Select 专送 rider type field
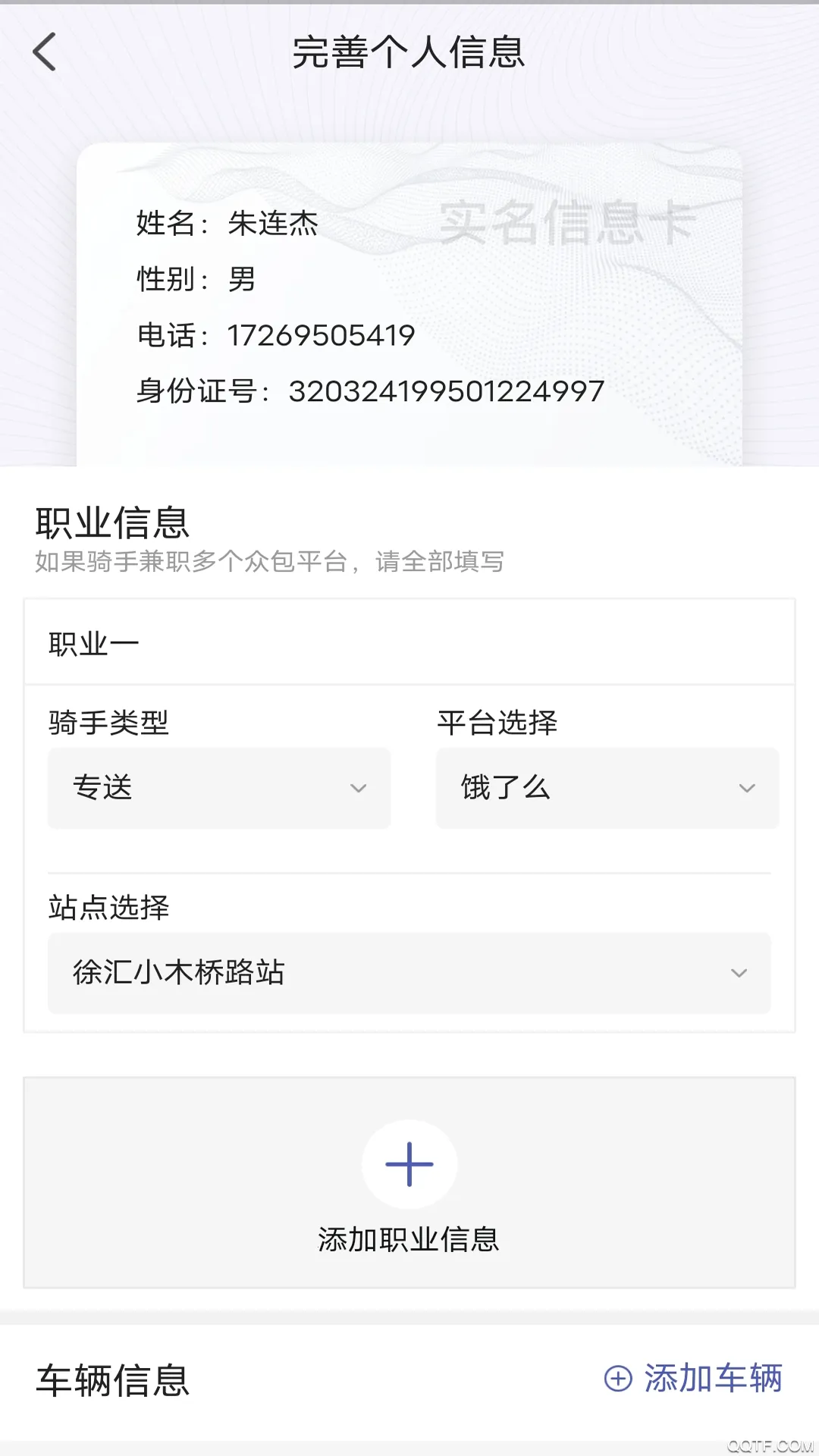 pyautogui.click(x=218, y=789)
